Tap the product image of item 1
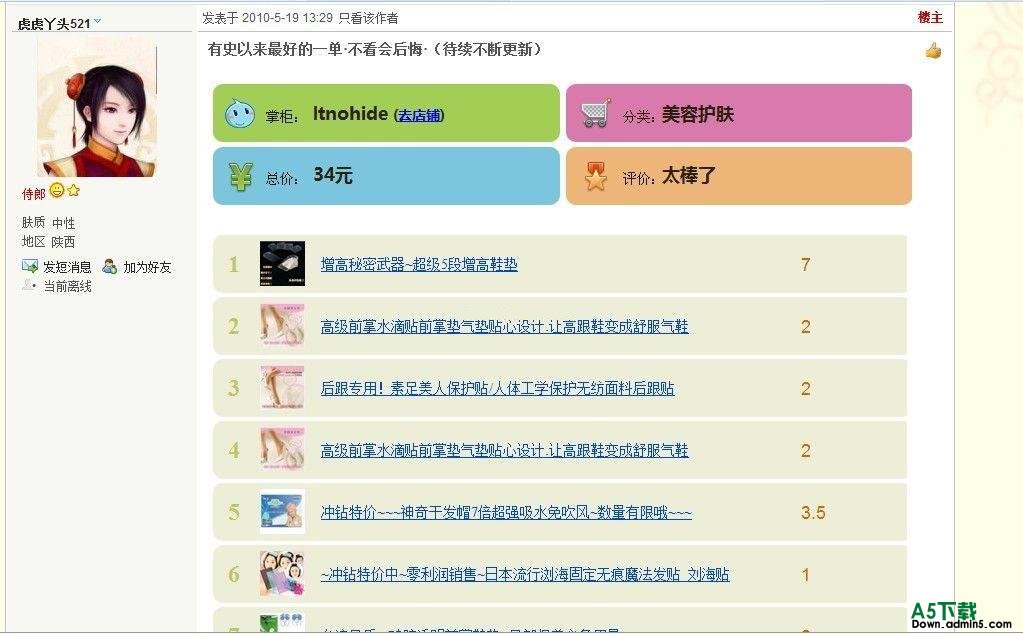The width and height of the screenshot is (1023, 634). [x=282, y=264]
